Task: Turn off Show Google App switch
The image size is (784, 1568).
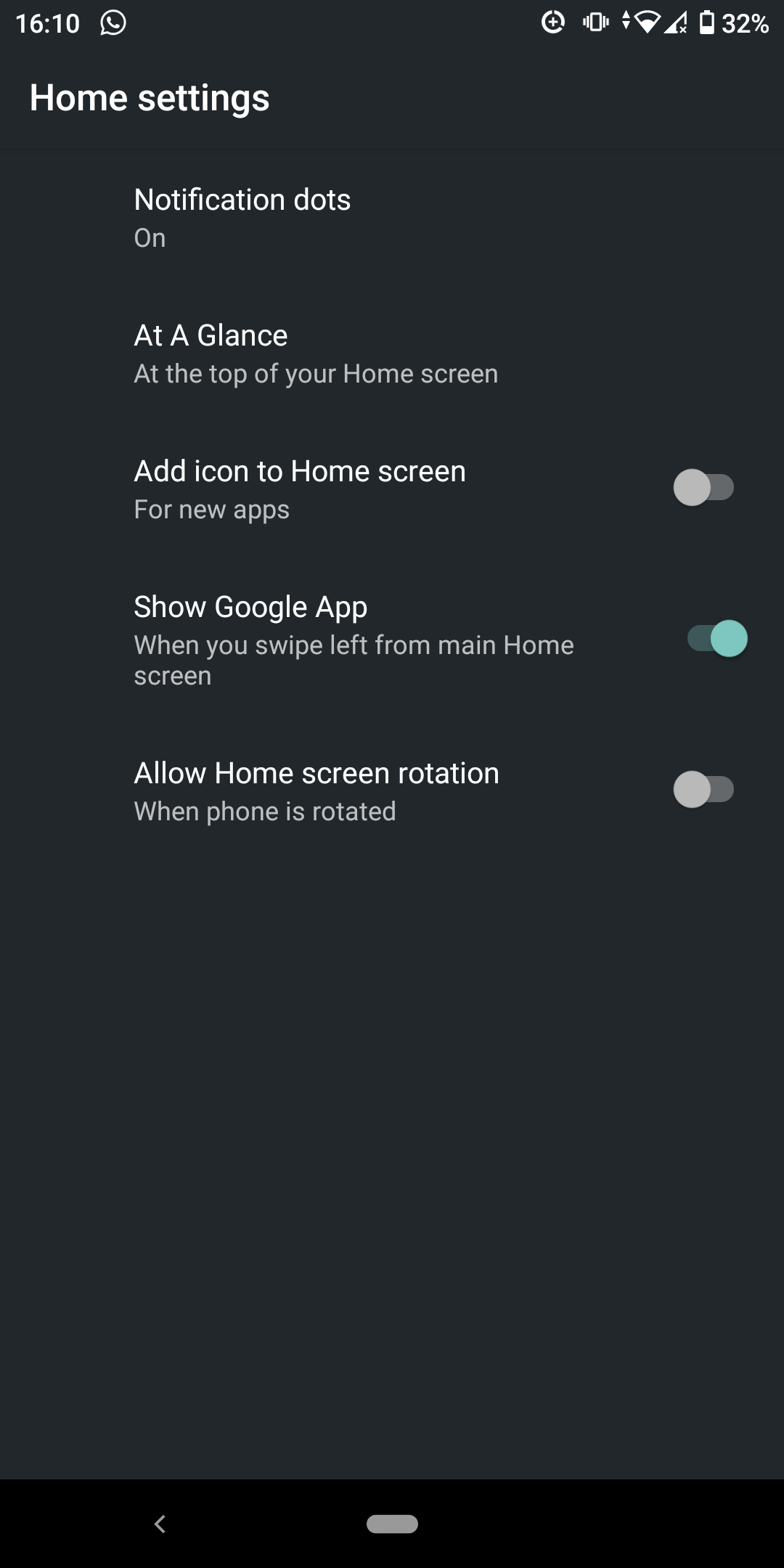Action: click(717, 639)
